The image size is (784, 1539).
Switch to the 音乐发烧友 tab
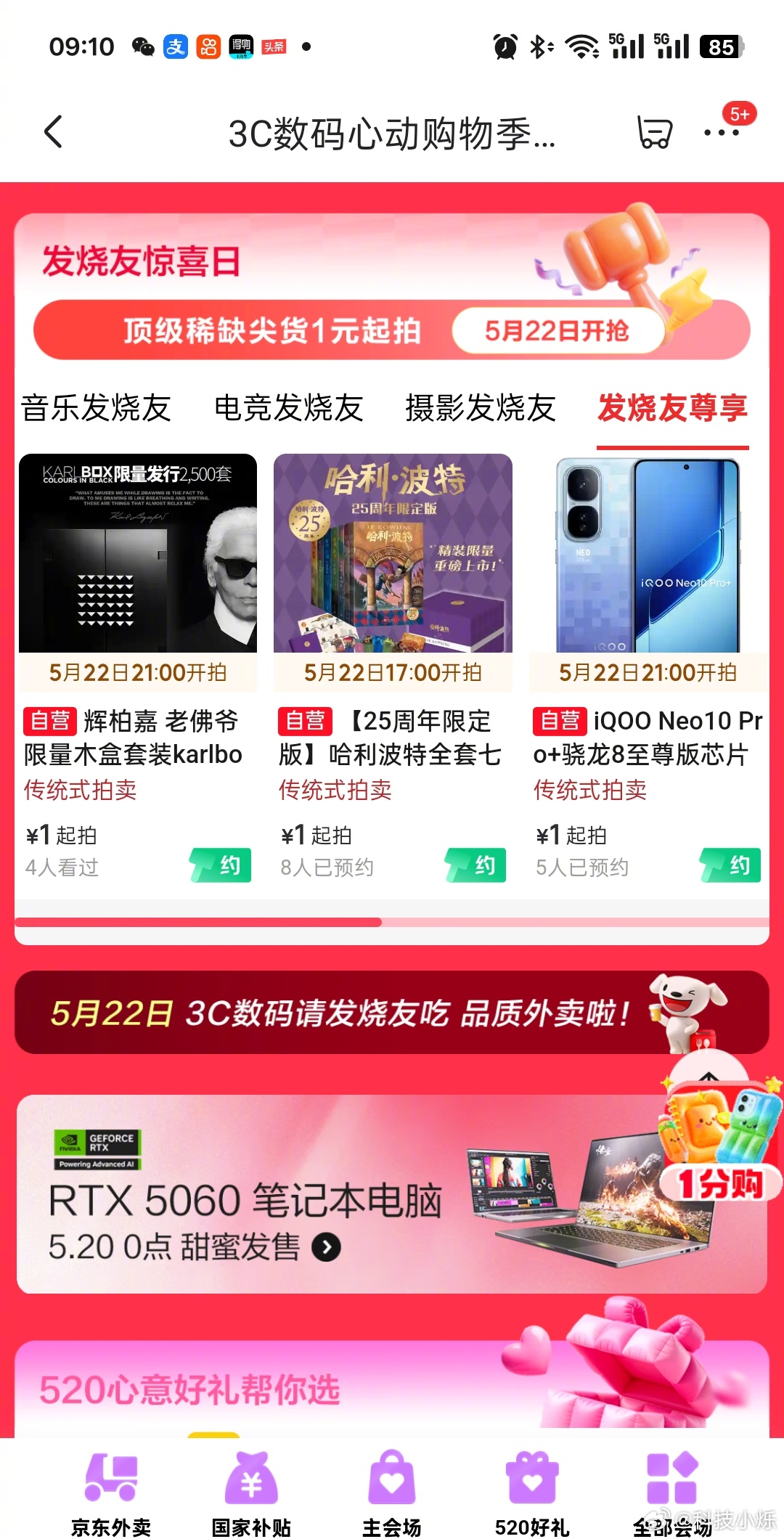click(x=96, y=408)
